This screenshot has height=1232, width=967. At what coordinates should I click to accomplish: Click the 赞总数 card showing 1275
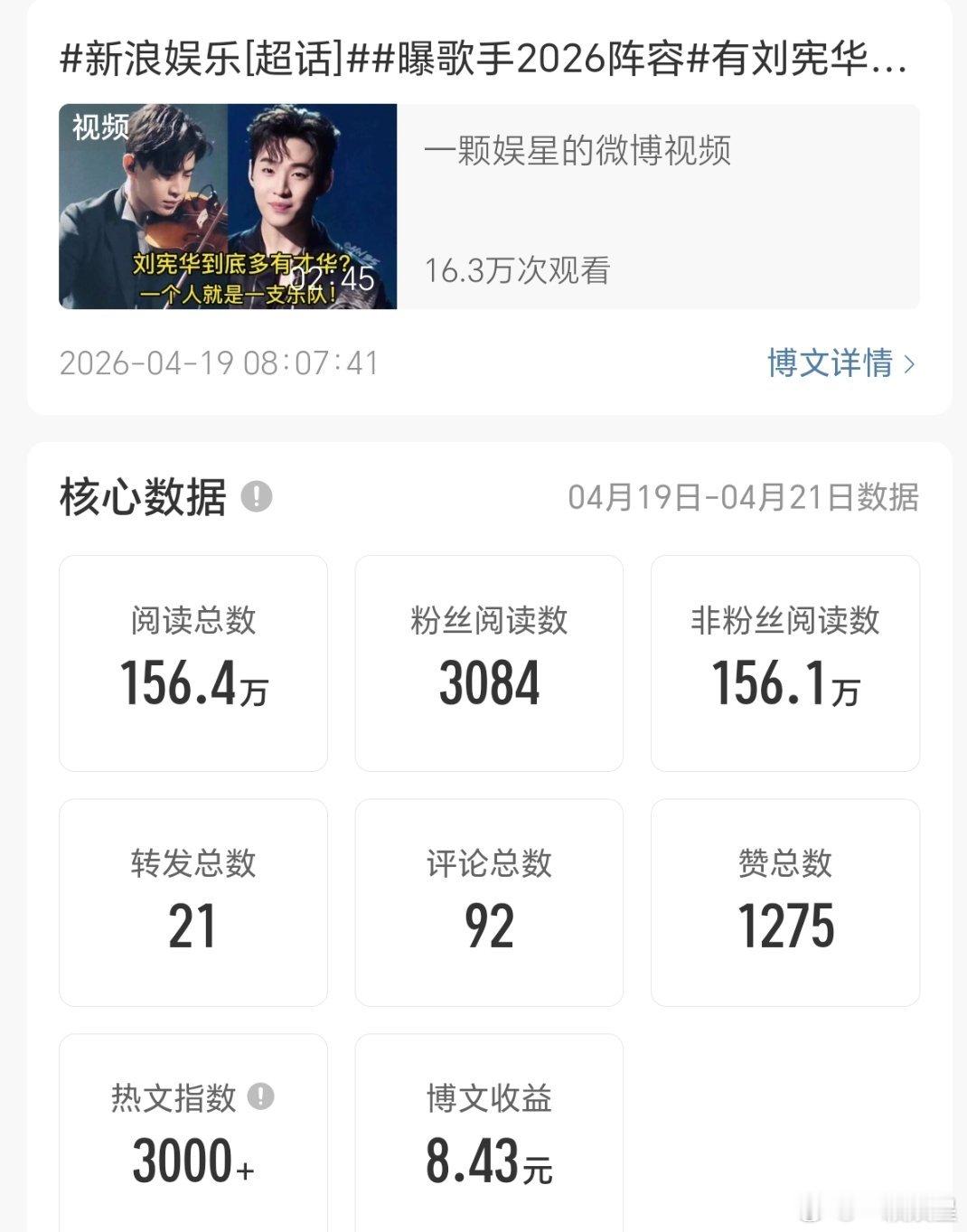[784, 903]
